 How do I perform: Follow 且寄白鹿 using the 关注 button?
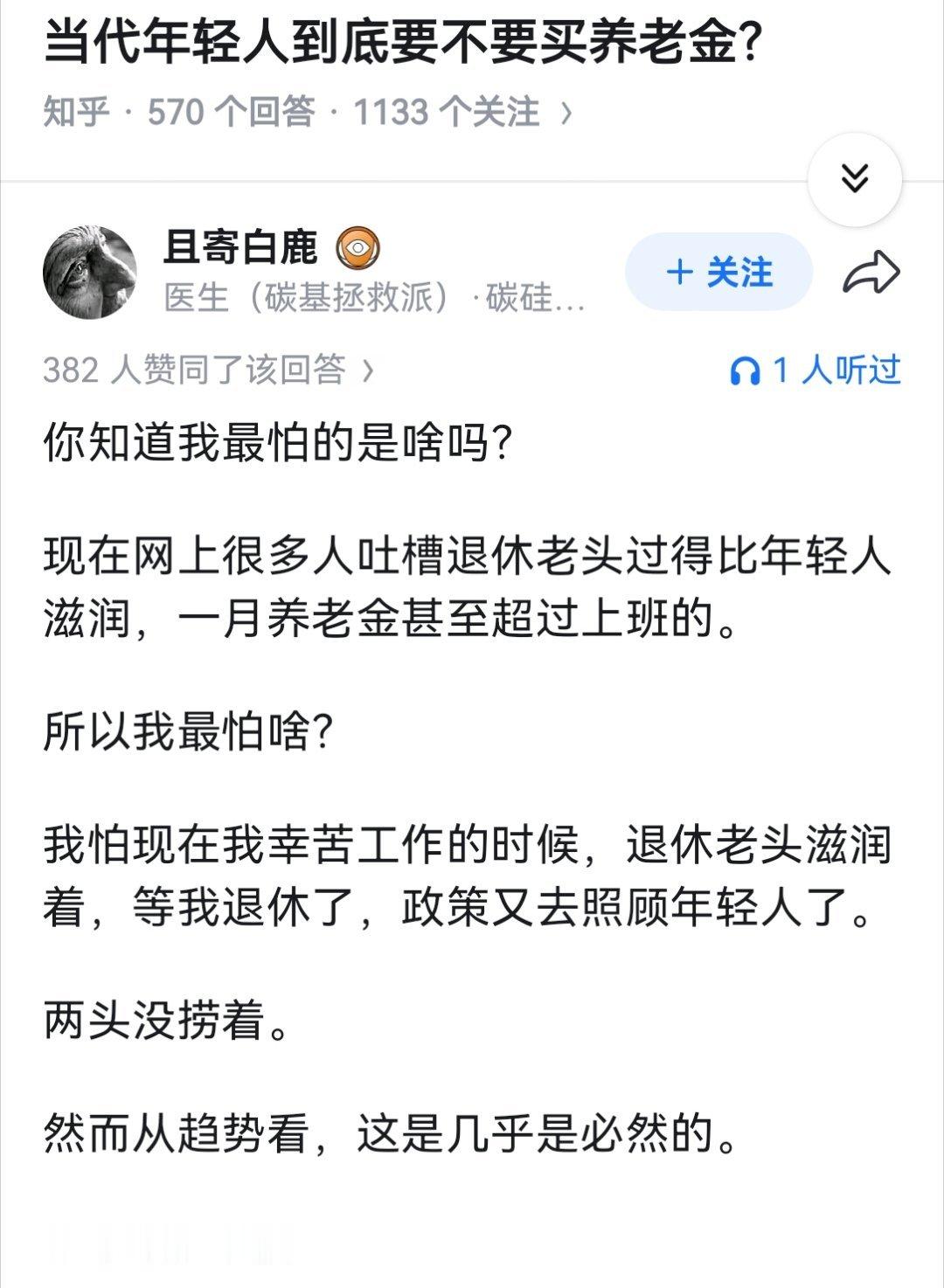(x=718, y=272)
